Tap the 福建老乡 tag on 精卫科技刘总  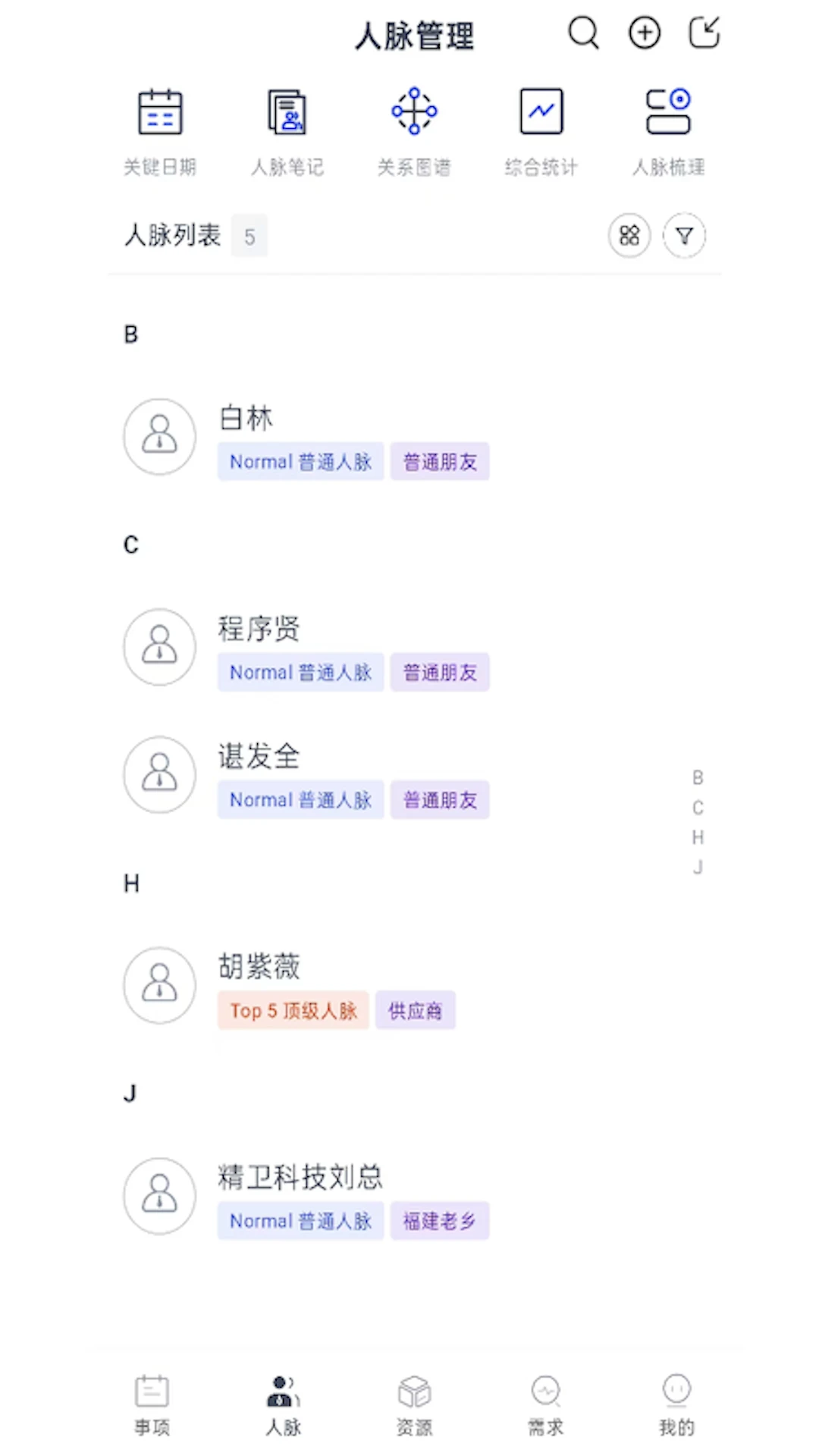coord(440,1221)
